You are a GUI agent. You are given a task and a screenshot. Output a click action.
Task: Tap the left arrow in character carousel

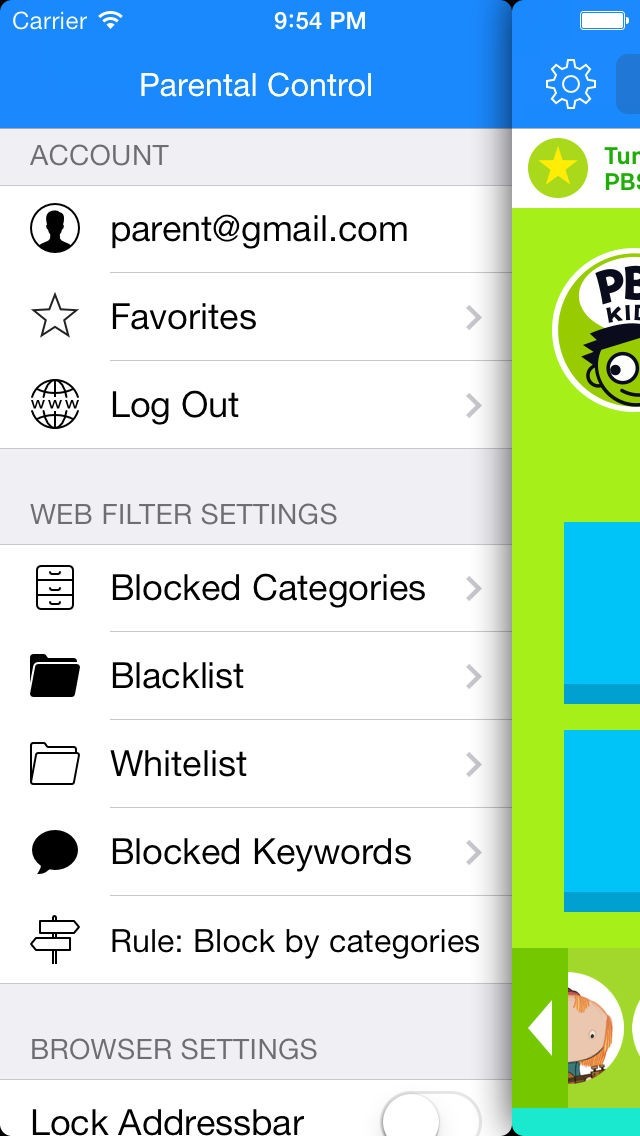[540, 1028]
